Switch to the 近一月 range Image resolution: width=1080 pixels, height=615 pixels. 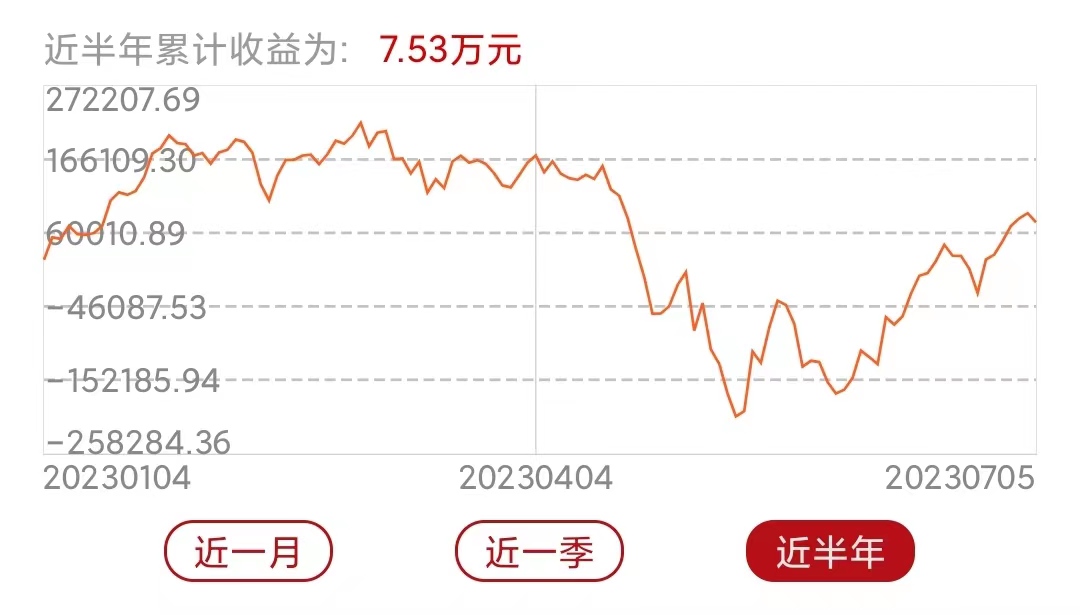click(248, 551)
